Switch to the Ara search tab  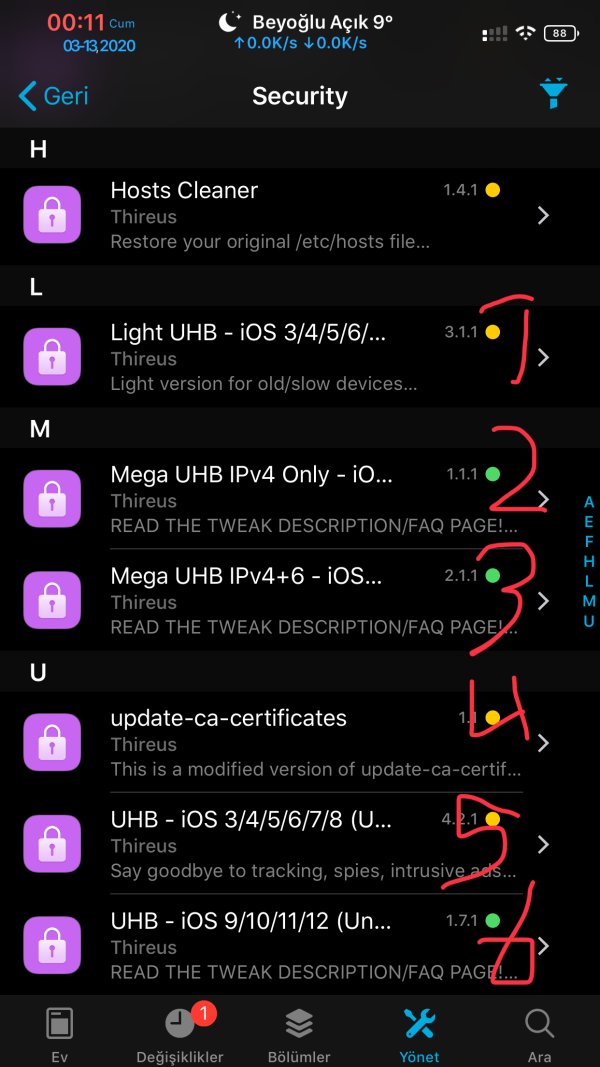pyautogui.click(x=539, y=1034)
